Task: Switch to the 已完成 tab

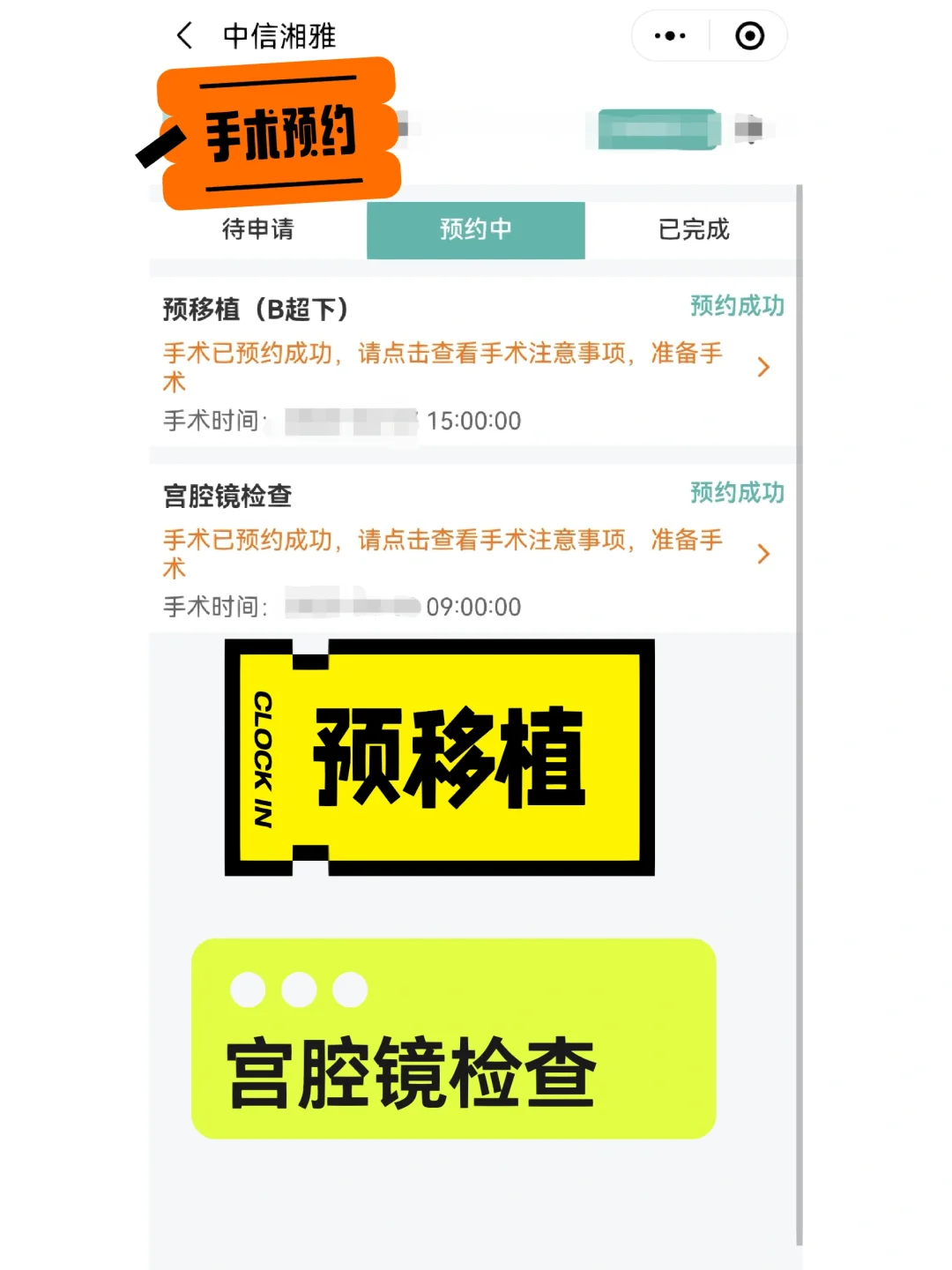Action: point(694,229)
